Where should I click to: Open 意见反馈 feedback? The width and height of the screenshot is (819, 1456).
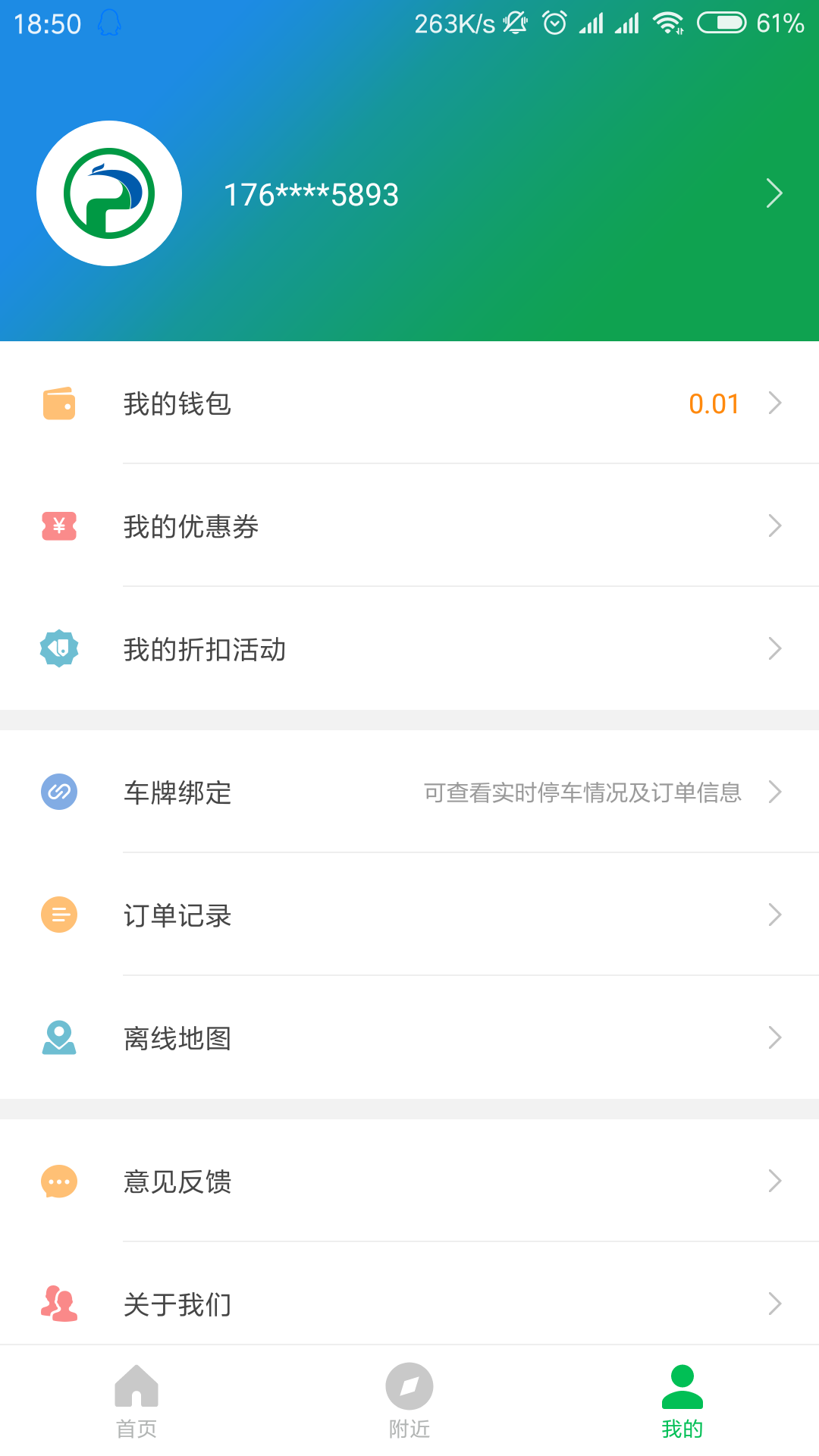pos(409,1181)
